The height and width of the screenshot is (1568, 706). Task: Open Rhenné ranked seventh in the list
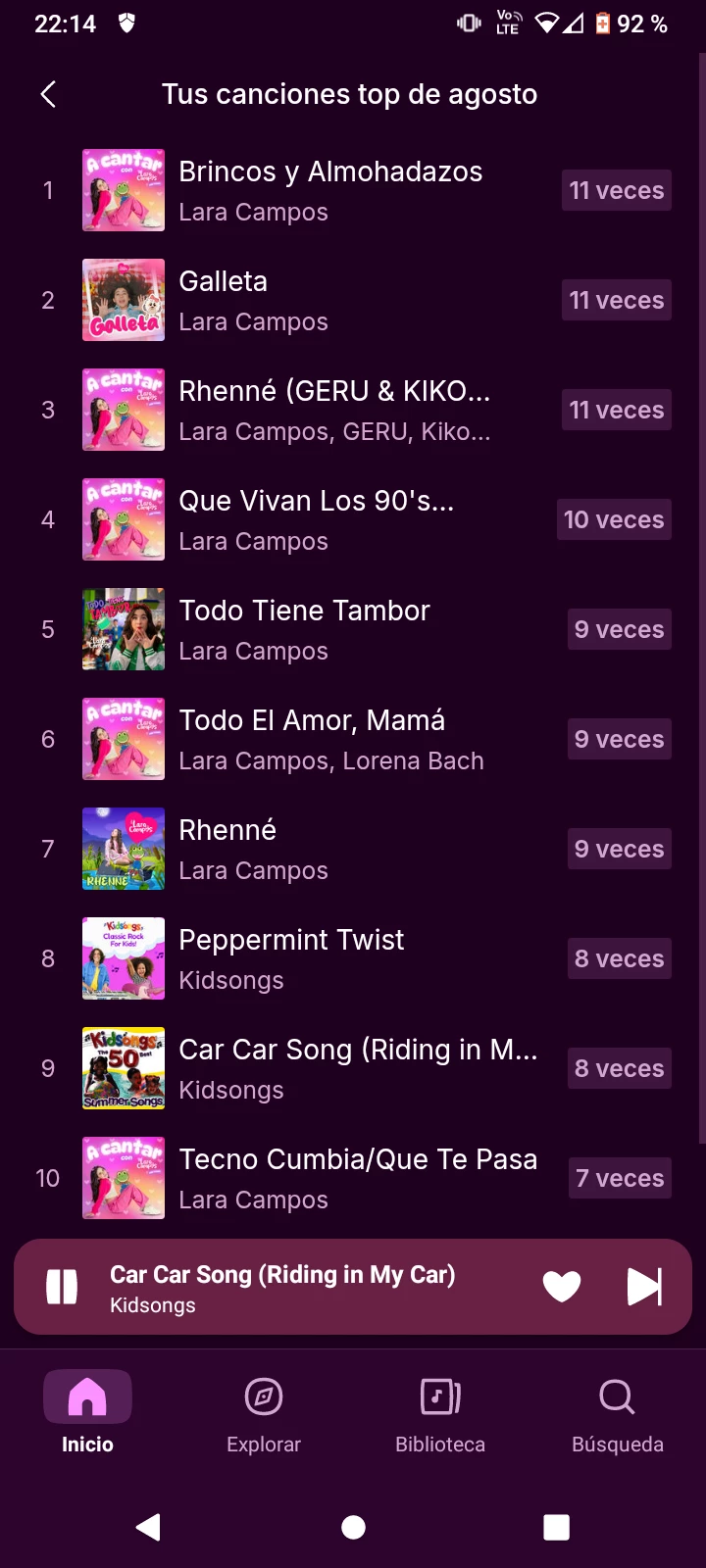353,849
